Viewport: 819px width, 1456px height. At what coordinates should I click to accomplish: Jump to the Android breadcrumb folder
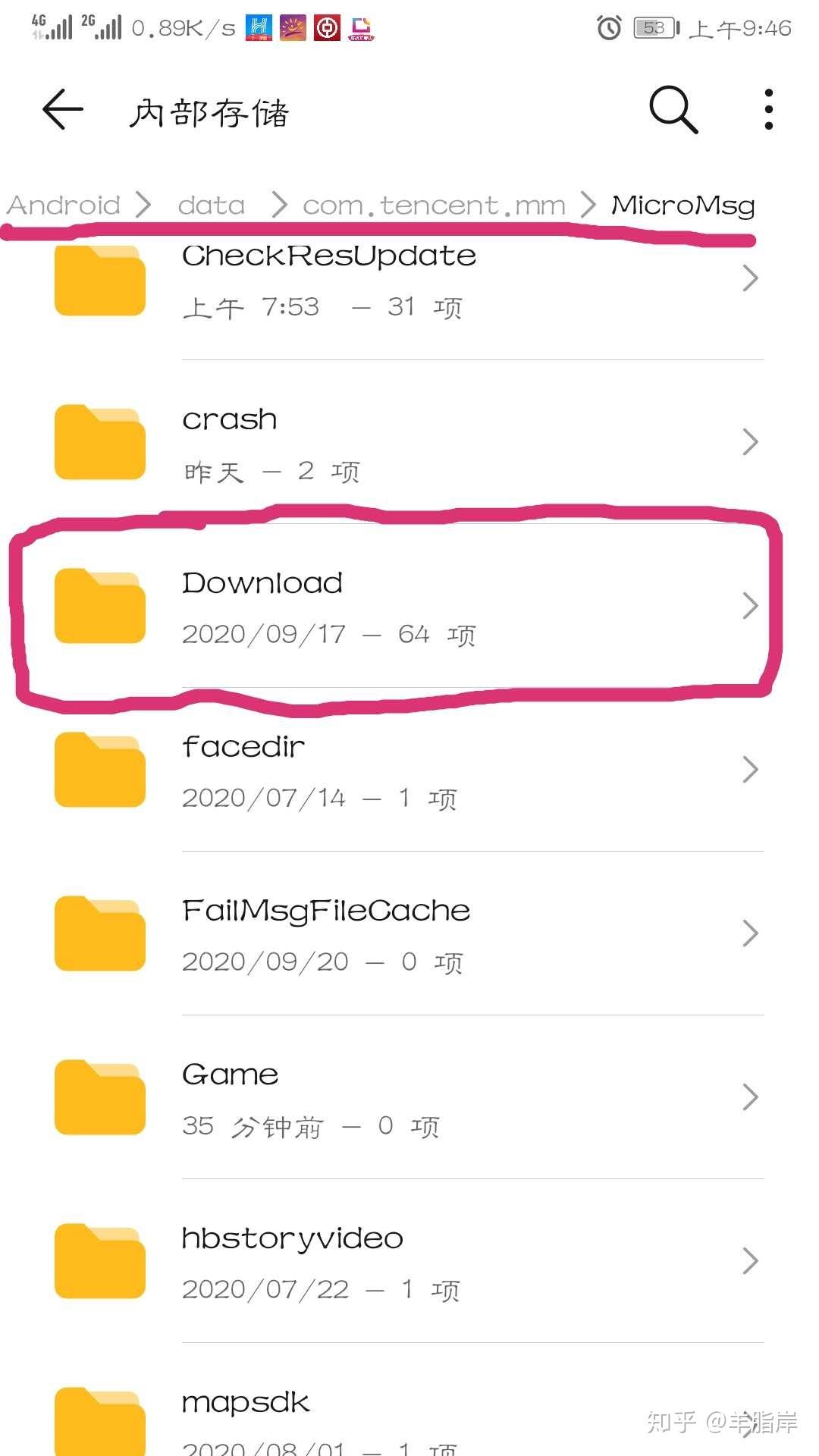(64, 205)
